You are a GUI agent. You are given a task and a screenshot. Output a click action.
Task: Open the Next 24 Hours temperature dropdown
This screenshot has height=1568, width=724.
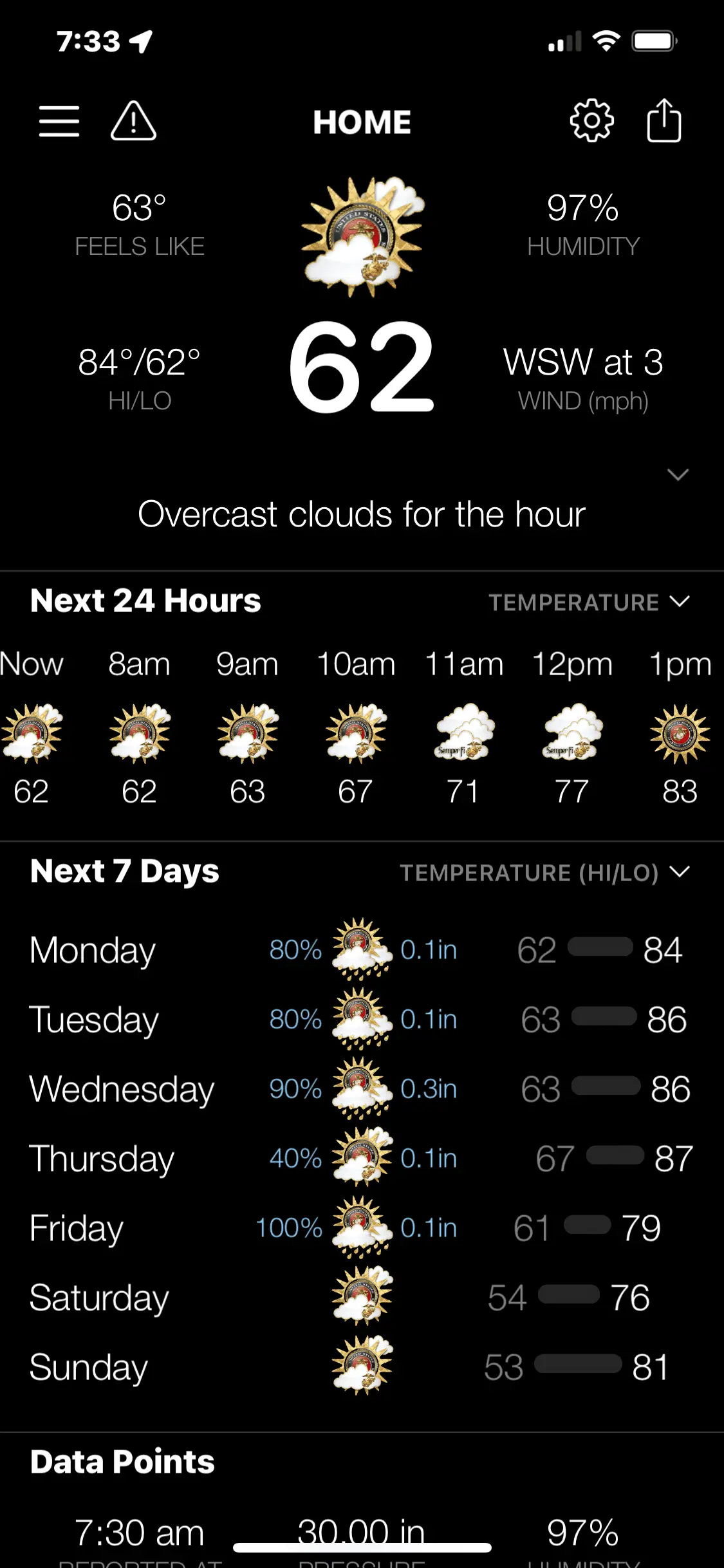588,602
